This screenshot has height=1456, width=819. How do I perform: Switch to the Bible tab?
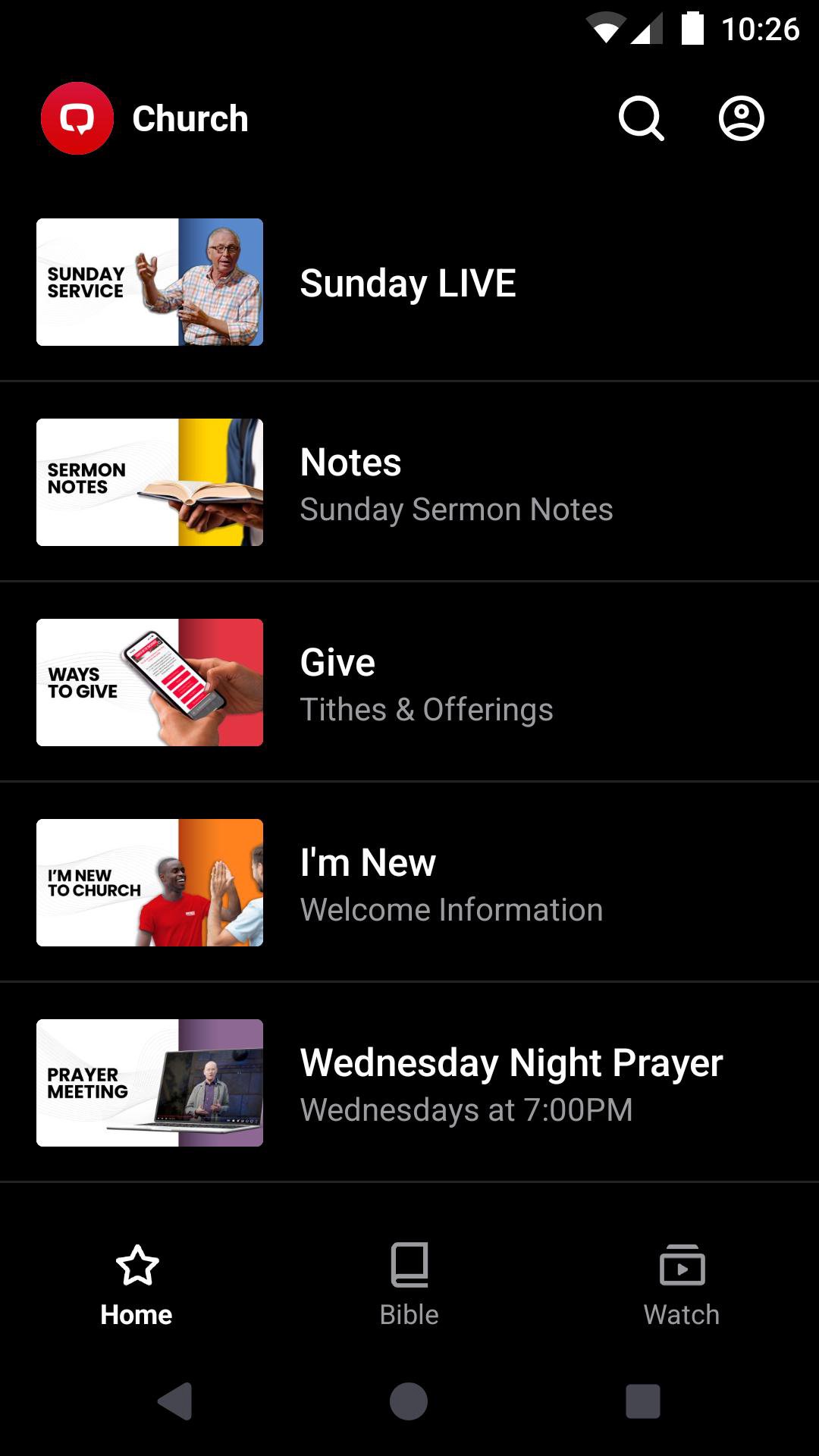(x=409, y=1285)
